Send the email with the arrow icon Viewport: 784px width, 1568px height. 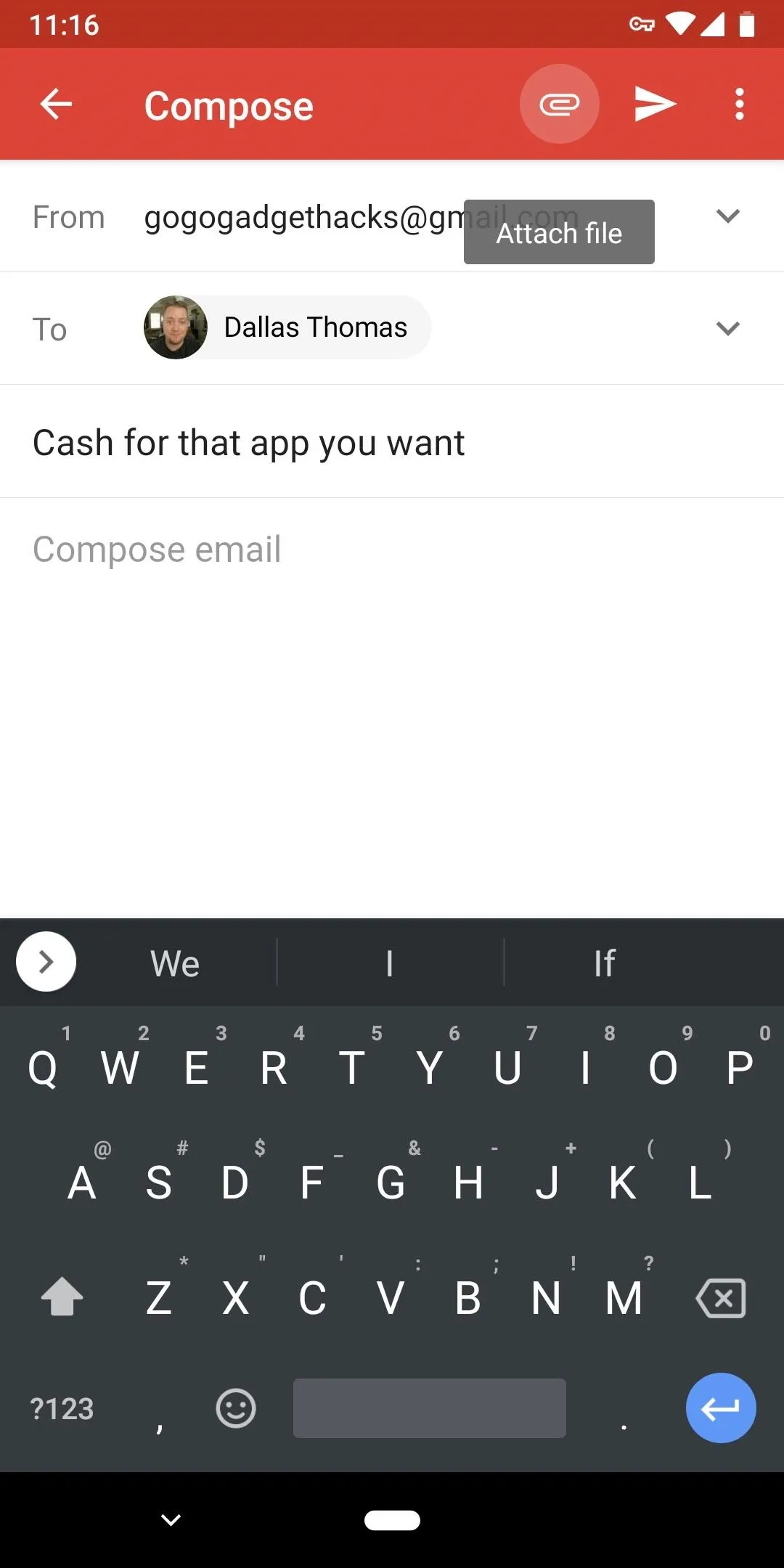tap(655, 105)
